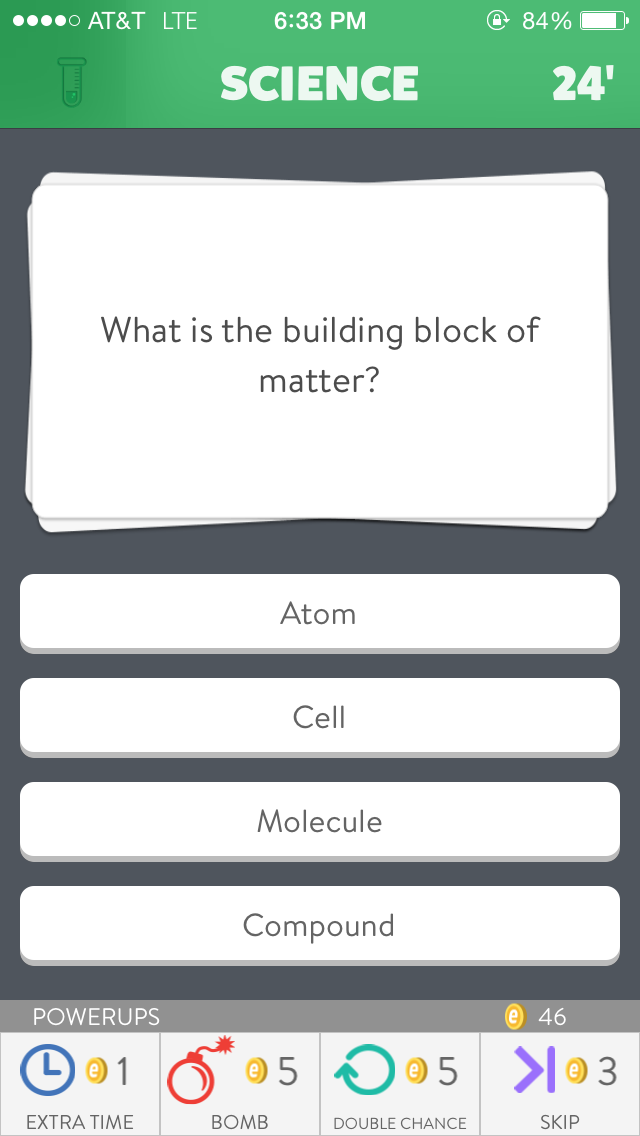Image resolution: width=640 pixels, height=1136 pixels.
Task: Select the Atom answer
Action: point(320,613)
